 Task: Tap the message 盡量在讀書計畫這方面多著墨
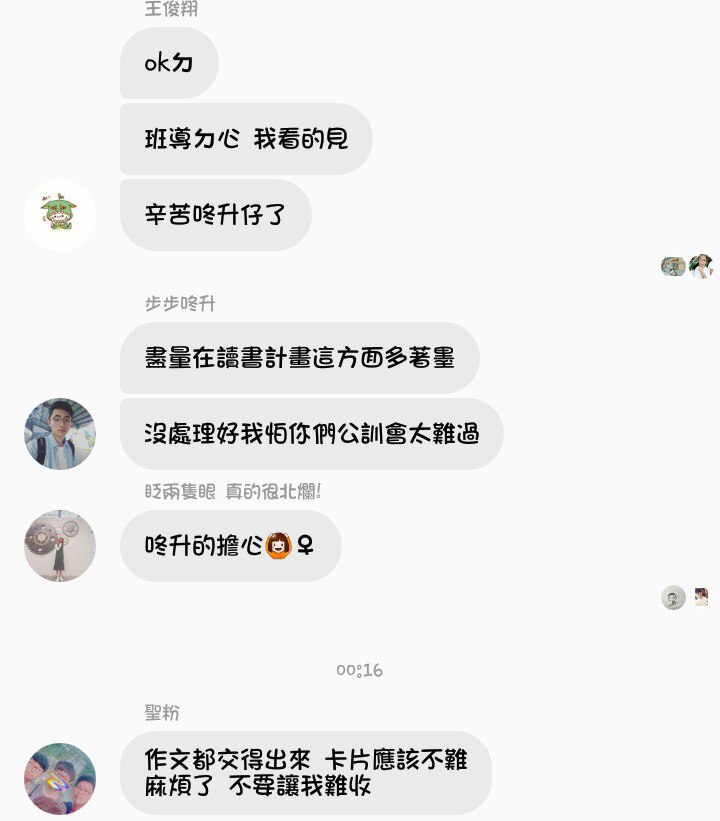coord(300,358)
